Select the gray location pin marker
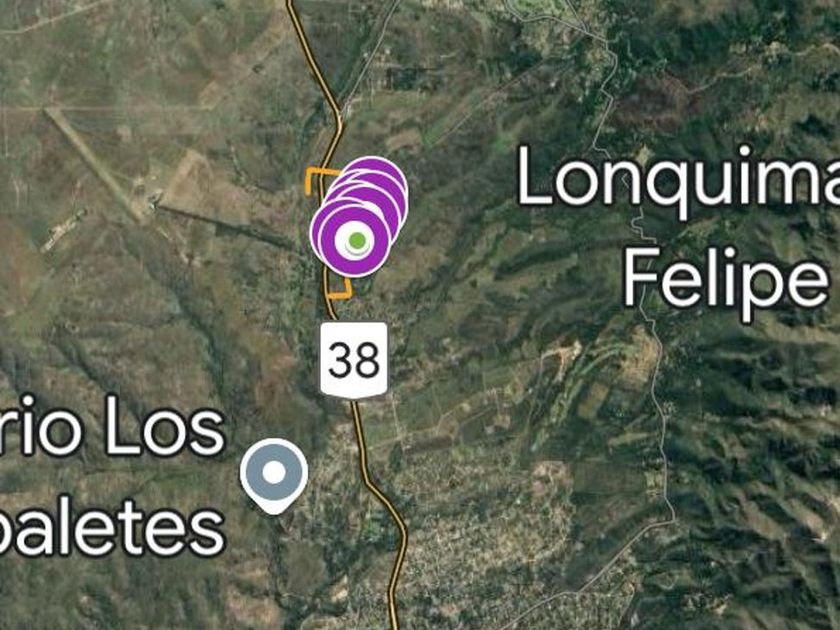 (x=274, y=474)
